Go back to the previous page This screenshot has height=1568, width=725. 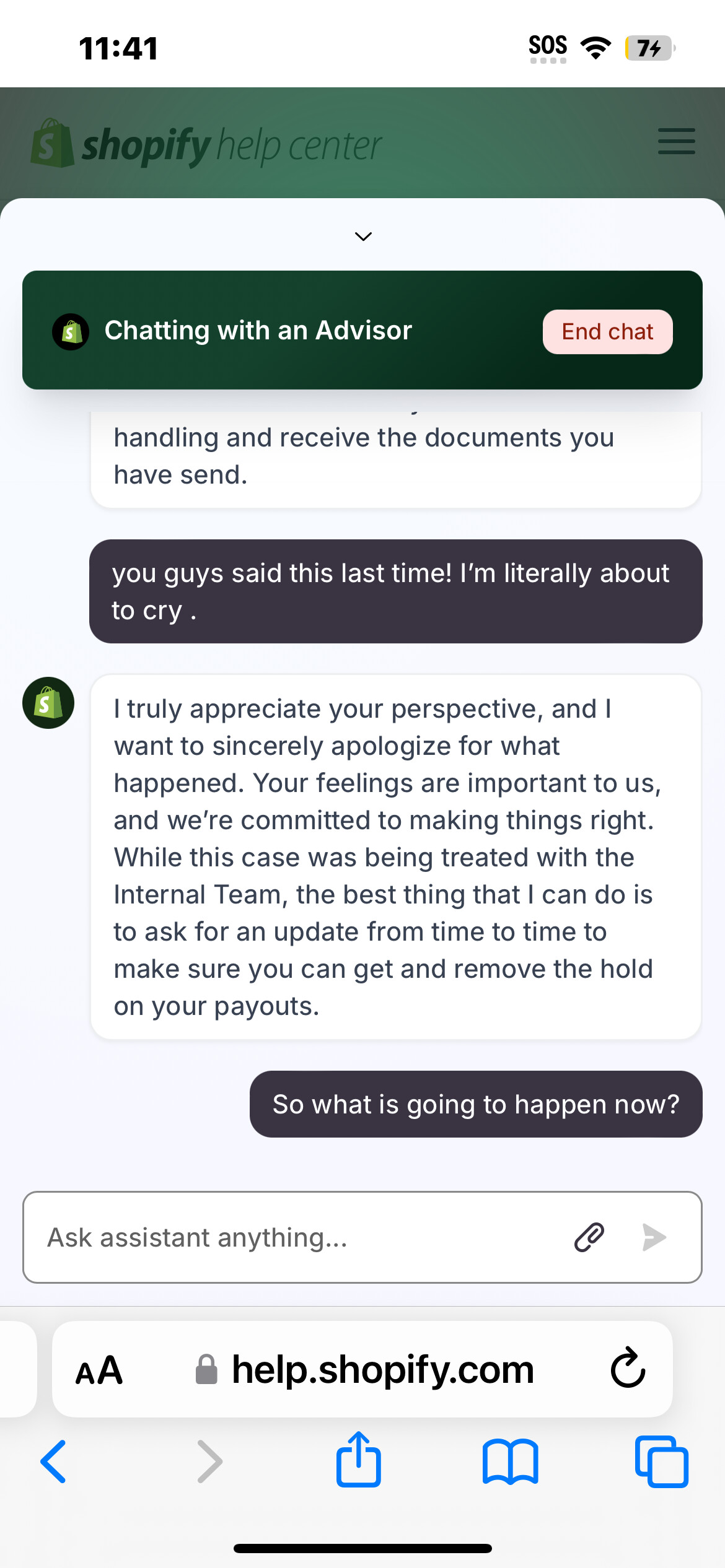[53, 1461]
